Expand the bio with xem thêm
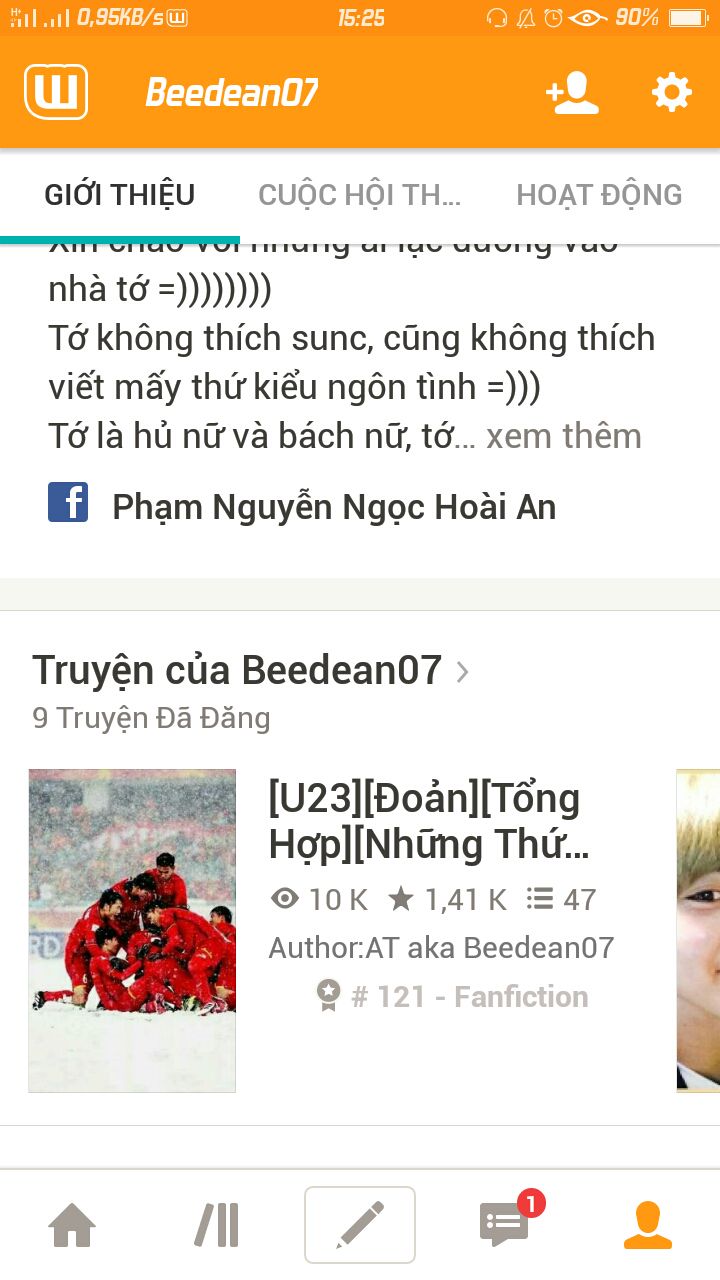 (563, 436)
